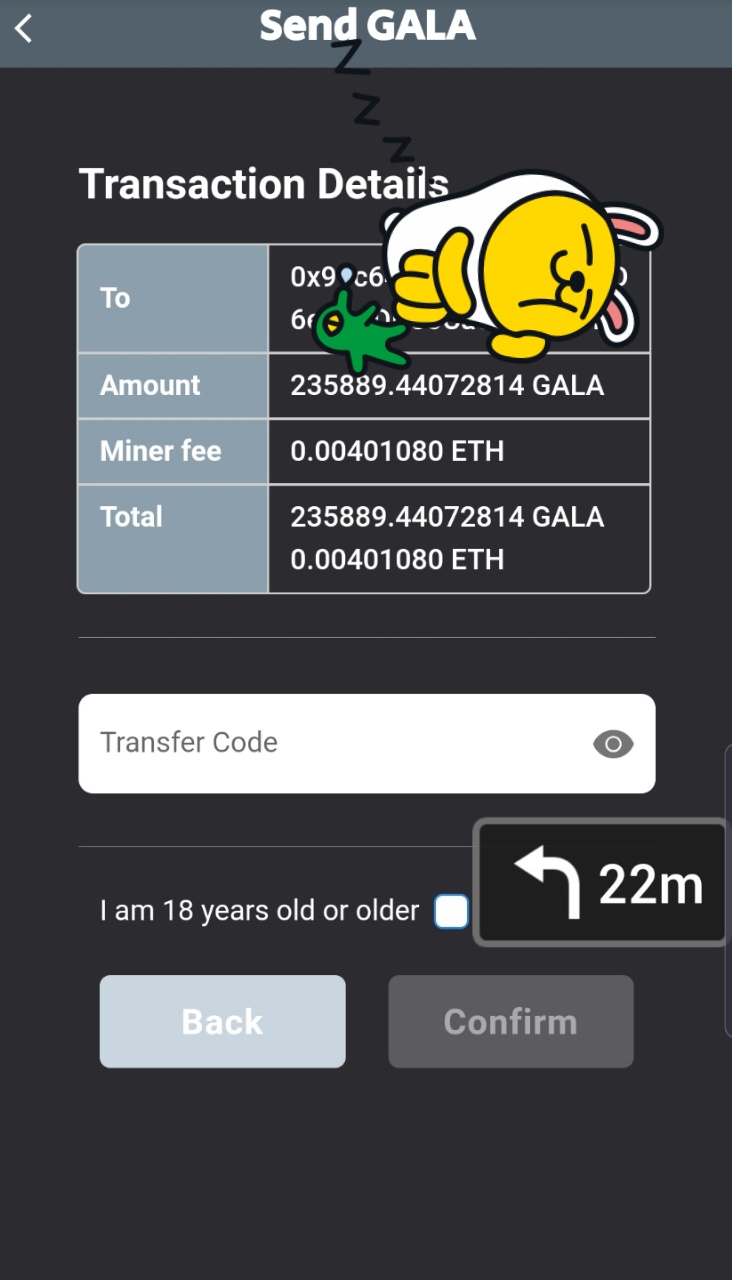Image resolution: width=732 pixels, height=1280 pixels.
Task: Focus the Transfer Code field
Action: pos(330,743)
